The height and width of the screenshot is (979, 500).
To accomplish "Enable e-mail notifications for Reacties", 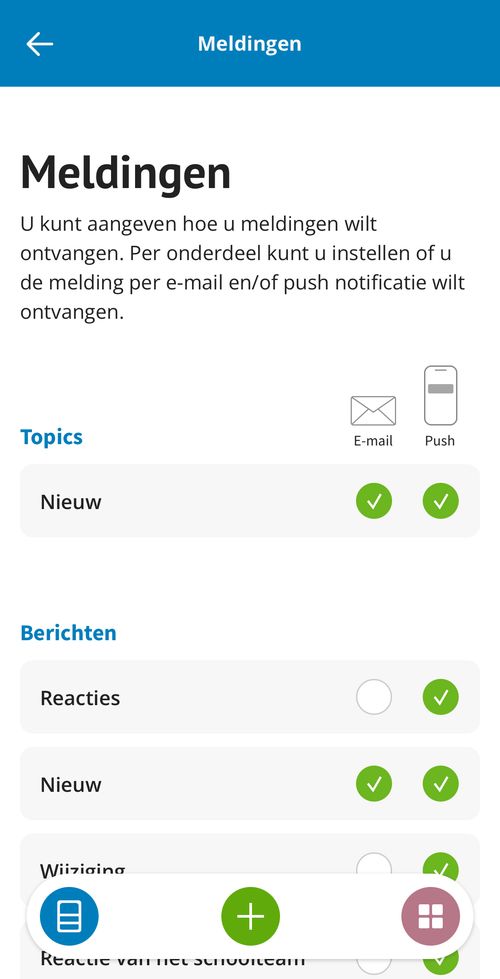I will coord(374,697).
